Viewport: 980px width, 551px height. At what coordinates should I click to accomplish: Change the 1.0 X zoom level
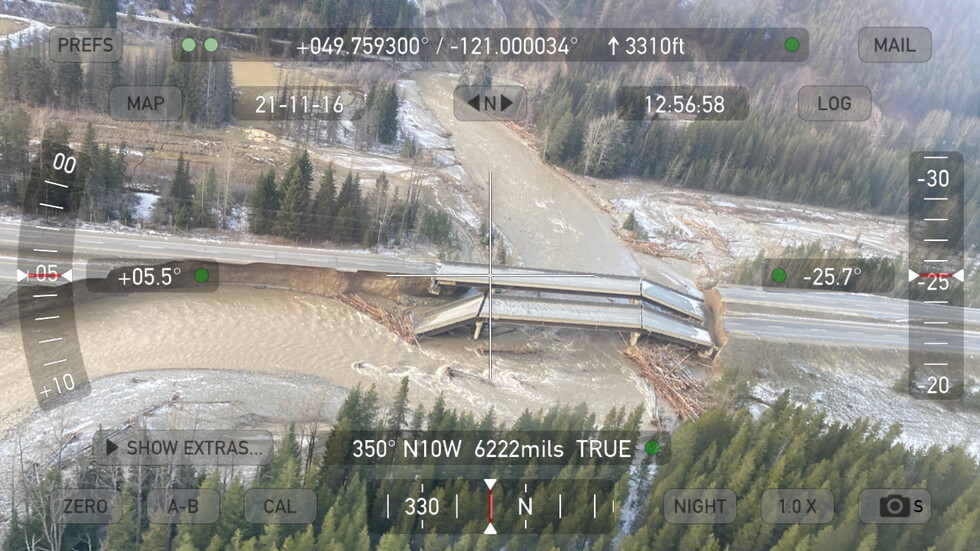point(797,506)
